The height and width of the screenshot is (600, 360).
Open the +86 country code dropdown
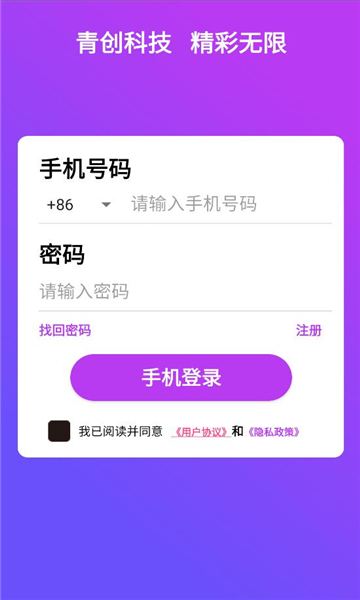(78, 205)
